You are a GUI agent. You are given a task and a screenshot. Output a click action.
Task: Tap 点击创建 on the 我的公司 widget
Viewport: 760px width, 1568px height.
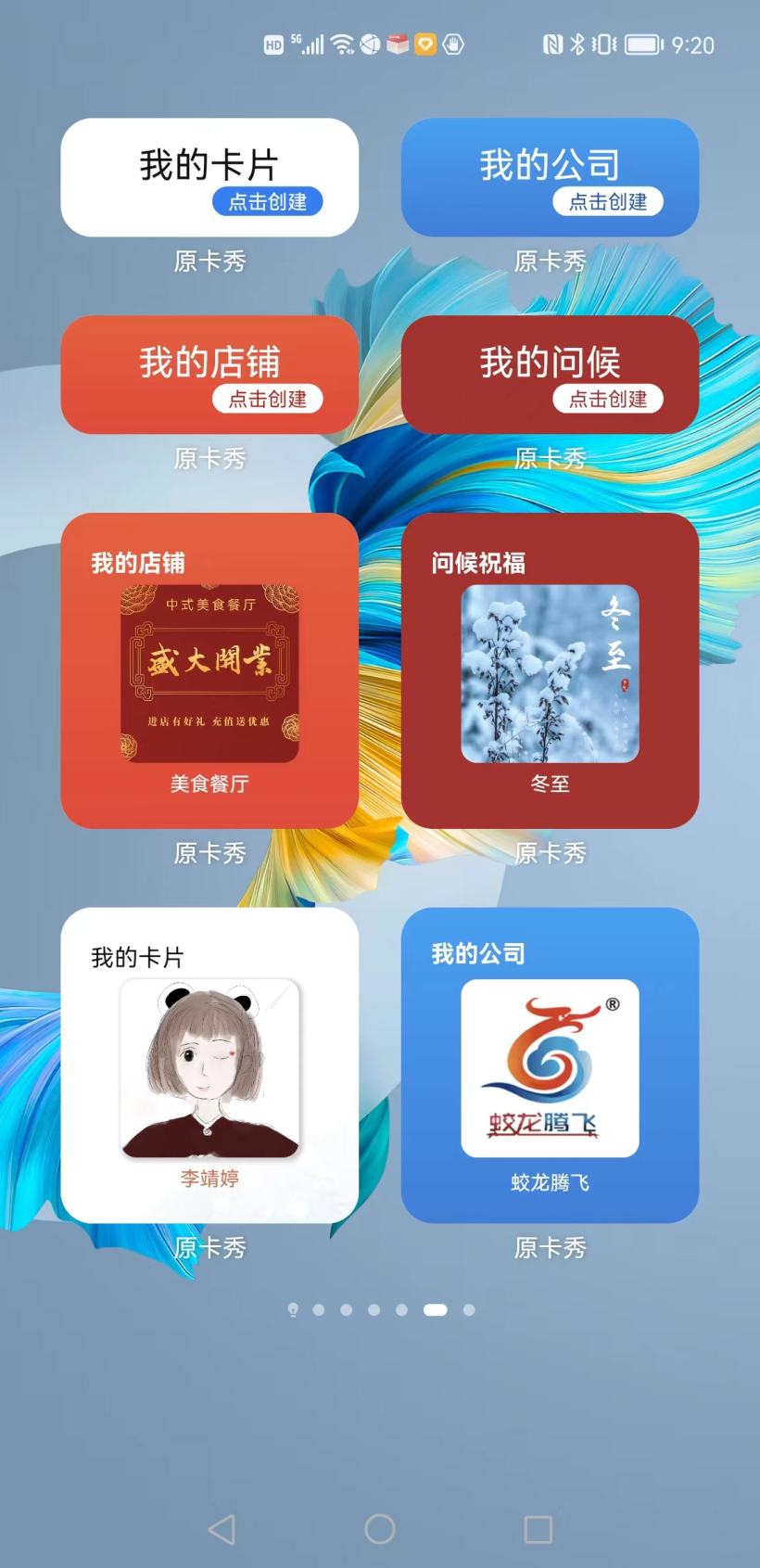coord(608,202)
